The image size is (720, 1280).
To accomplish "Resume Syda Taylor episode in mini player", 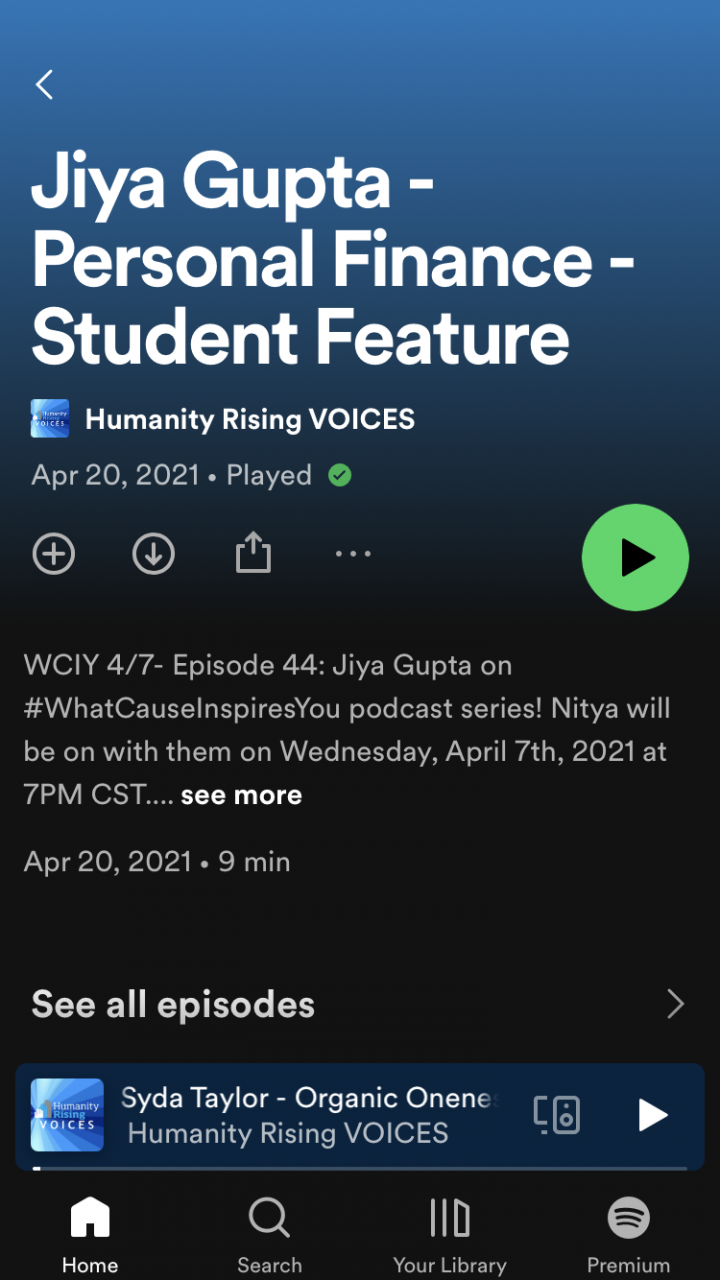I will (652, 1115).
